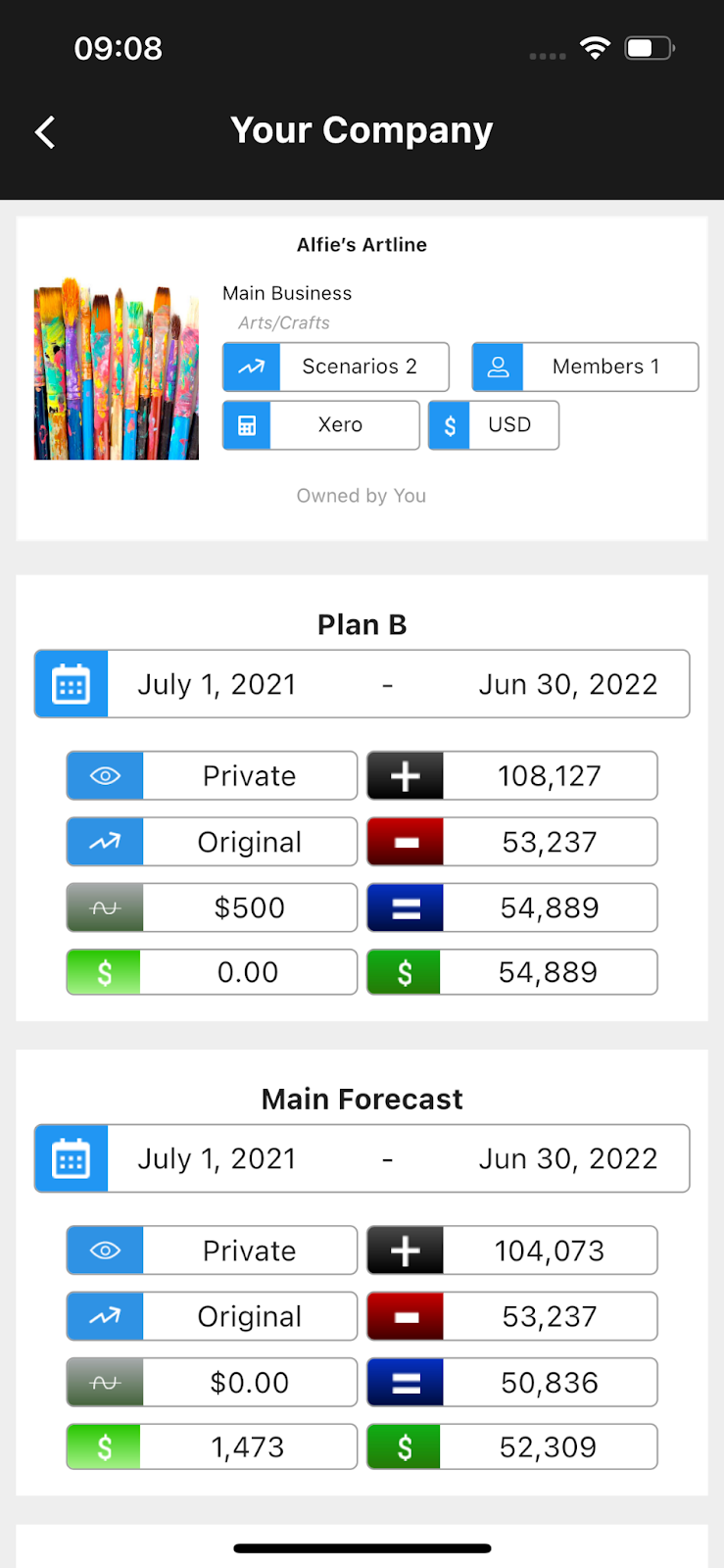Open Plan B's calendar icon

click(x=71, y=683)
